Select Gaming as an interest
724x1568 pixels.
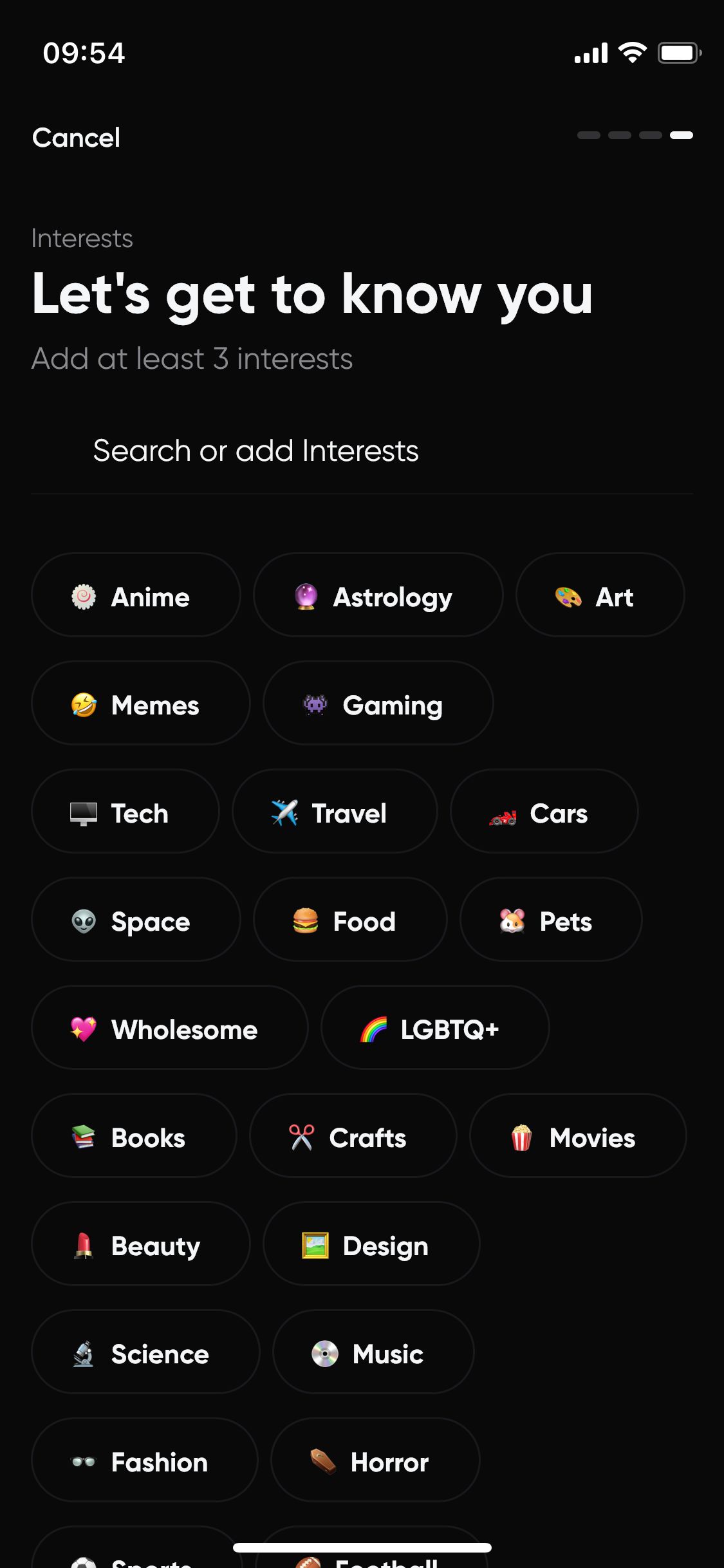point(378,704)
